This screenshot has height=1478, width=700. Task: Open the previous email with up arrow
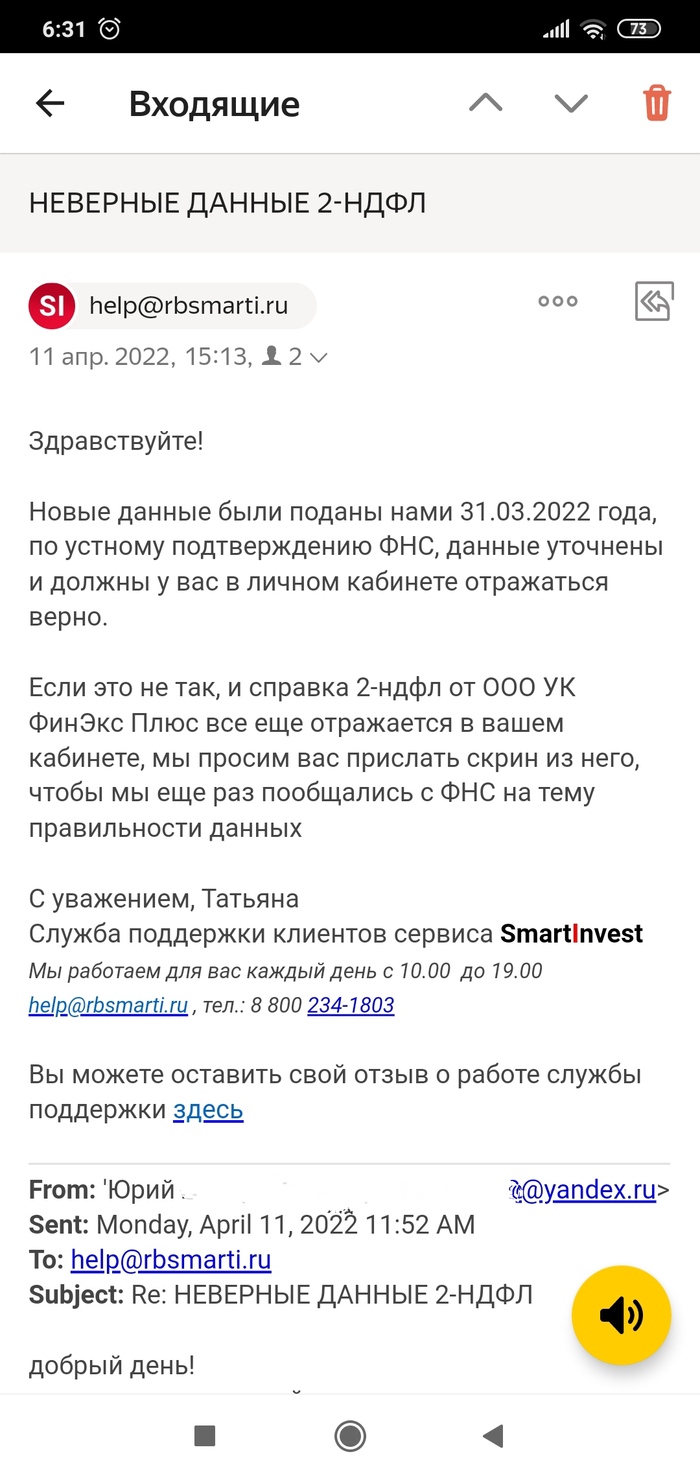tap(486, 103)
